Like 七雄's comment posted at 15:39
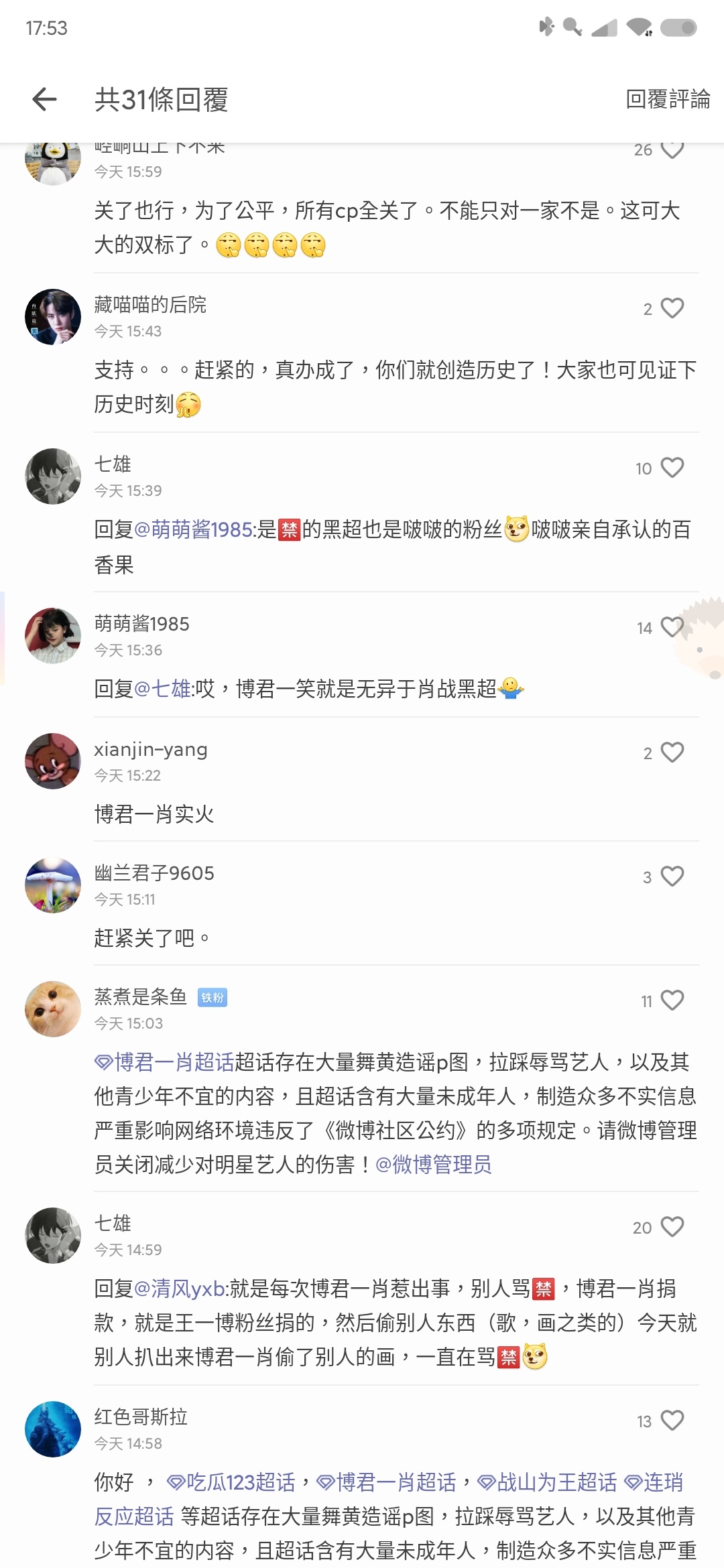The height and width of the screenshot is (1568, 724). click(672, 468)
